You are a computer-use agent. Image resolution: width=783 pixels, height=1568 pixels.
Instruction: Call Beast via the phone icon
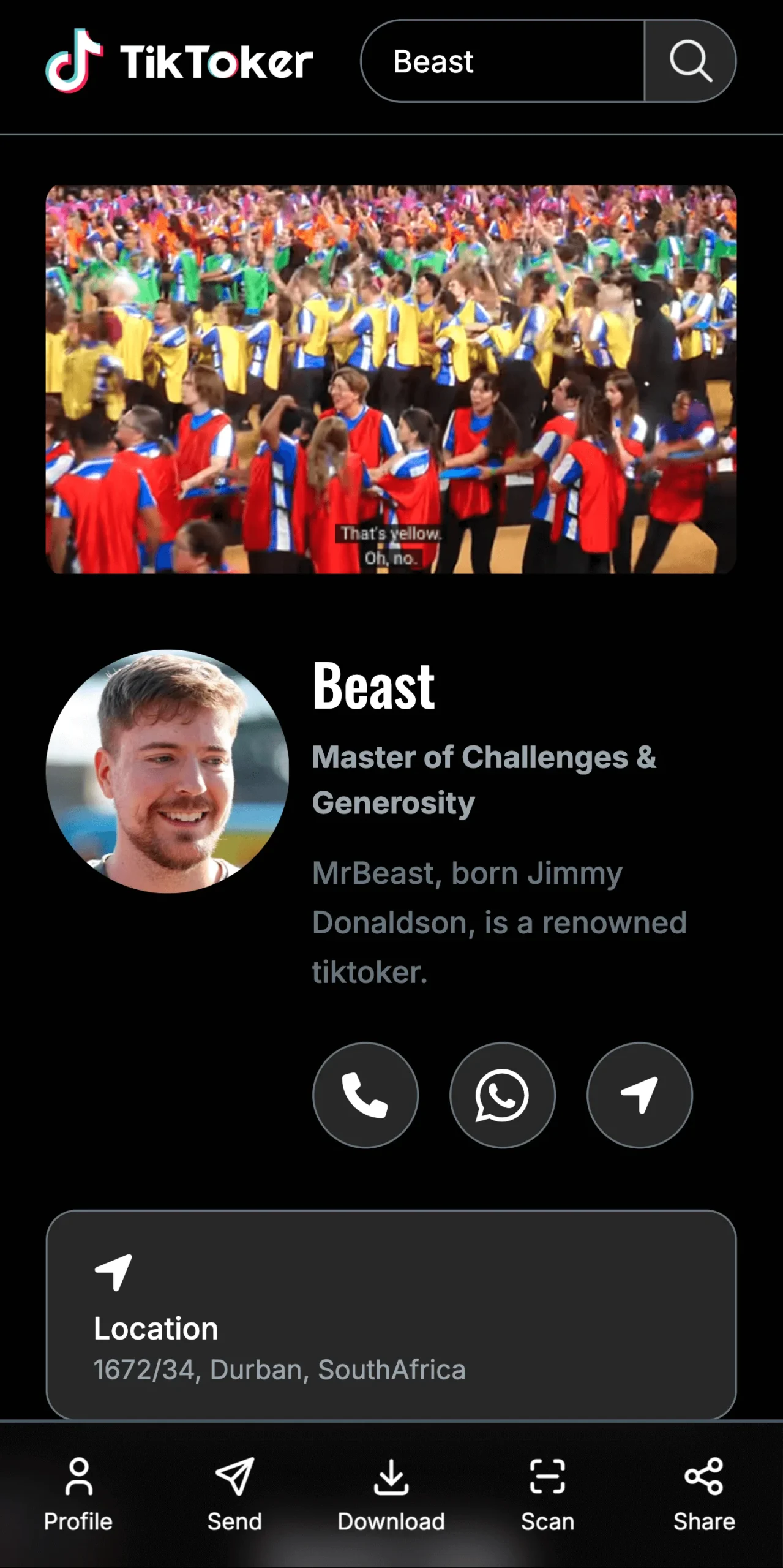365,1095
